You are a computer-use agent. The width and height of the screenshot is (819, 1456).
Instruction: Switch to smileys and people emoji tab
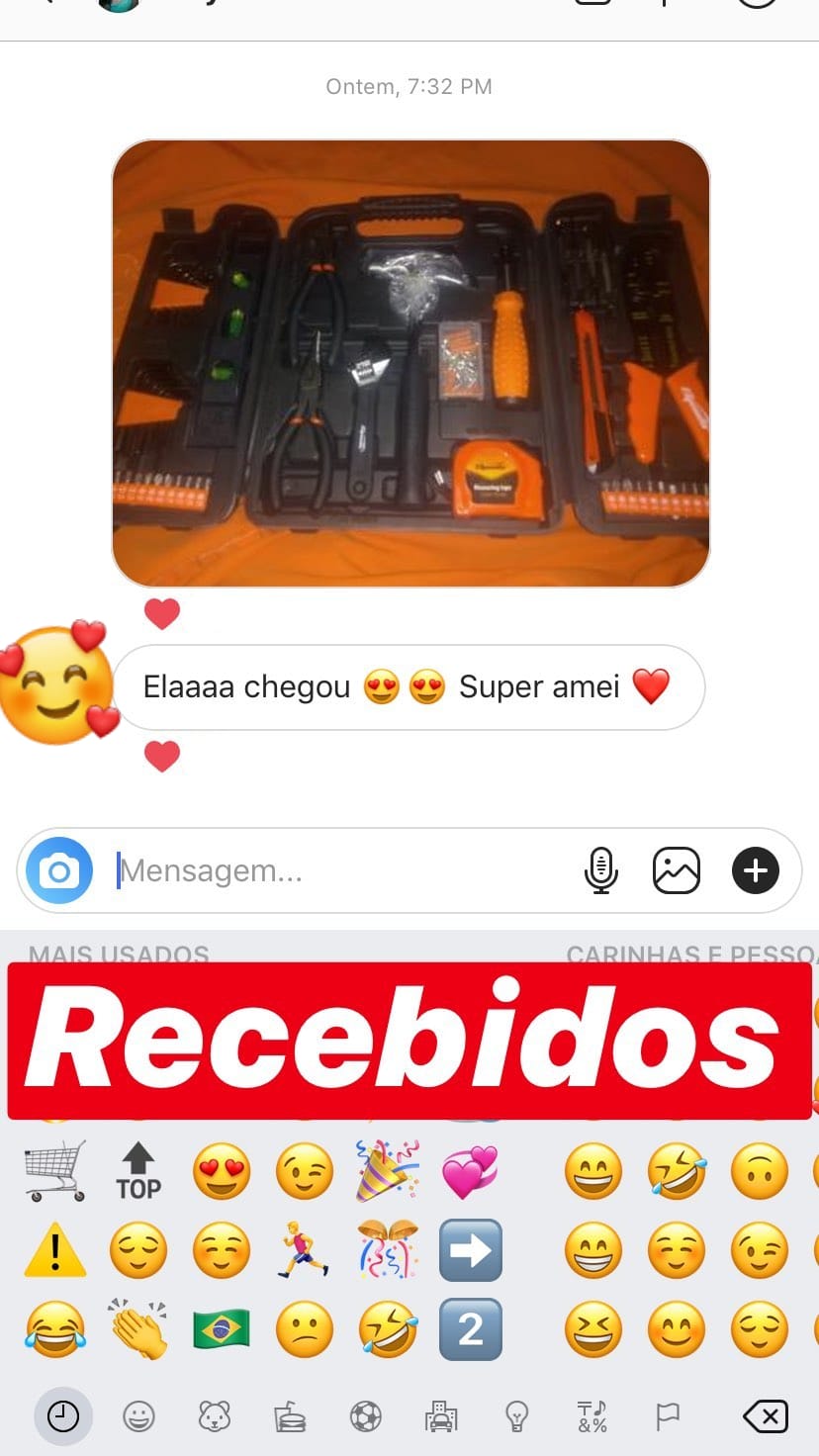click(x=138, y=1416)
